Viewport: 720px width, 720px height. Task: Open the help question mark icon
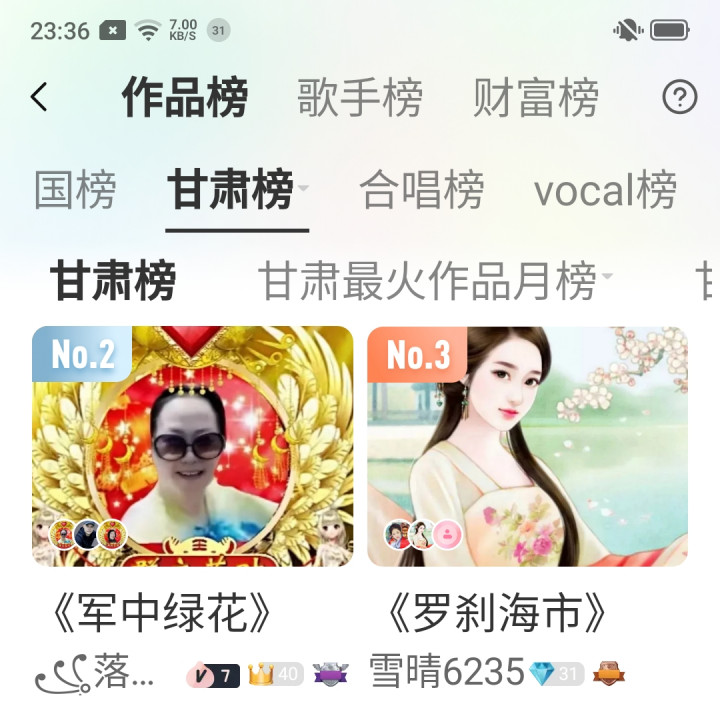680,97
